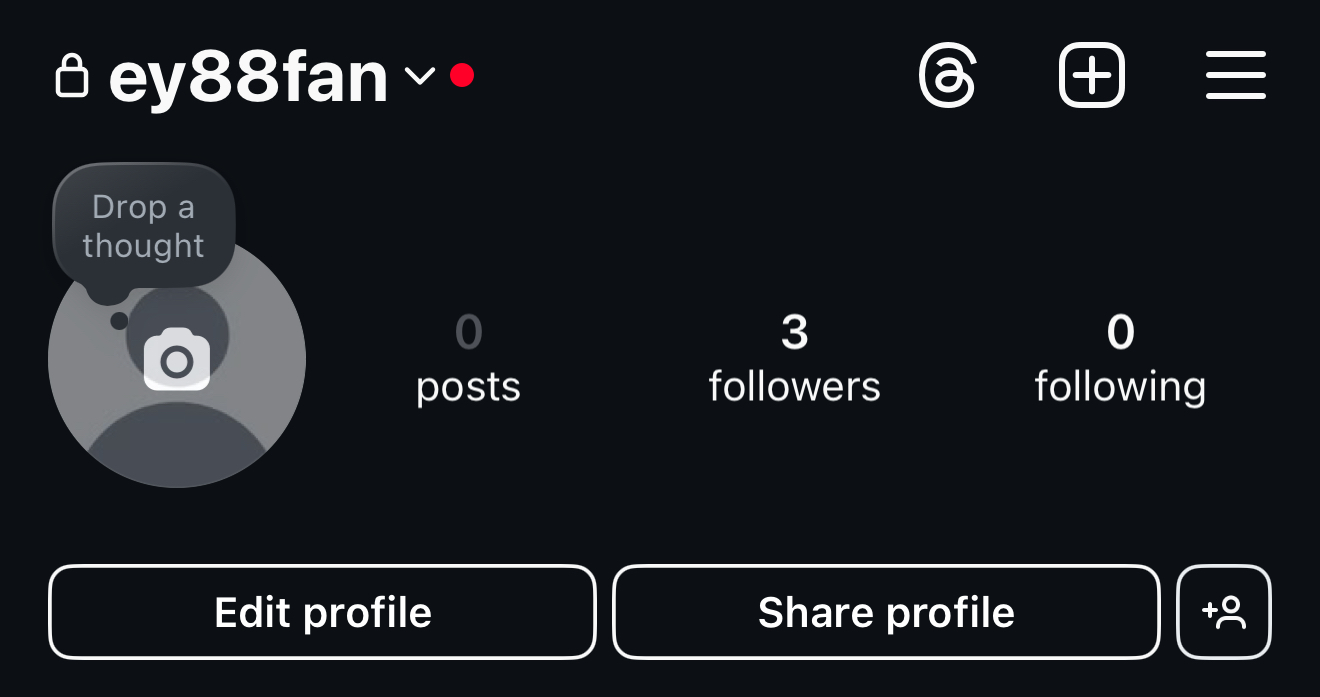This screenshot has height=697, width=1320.
Task: View the 0 following list
Action: 1120,360
